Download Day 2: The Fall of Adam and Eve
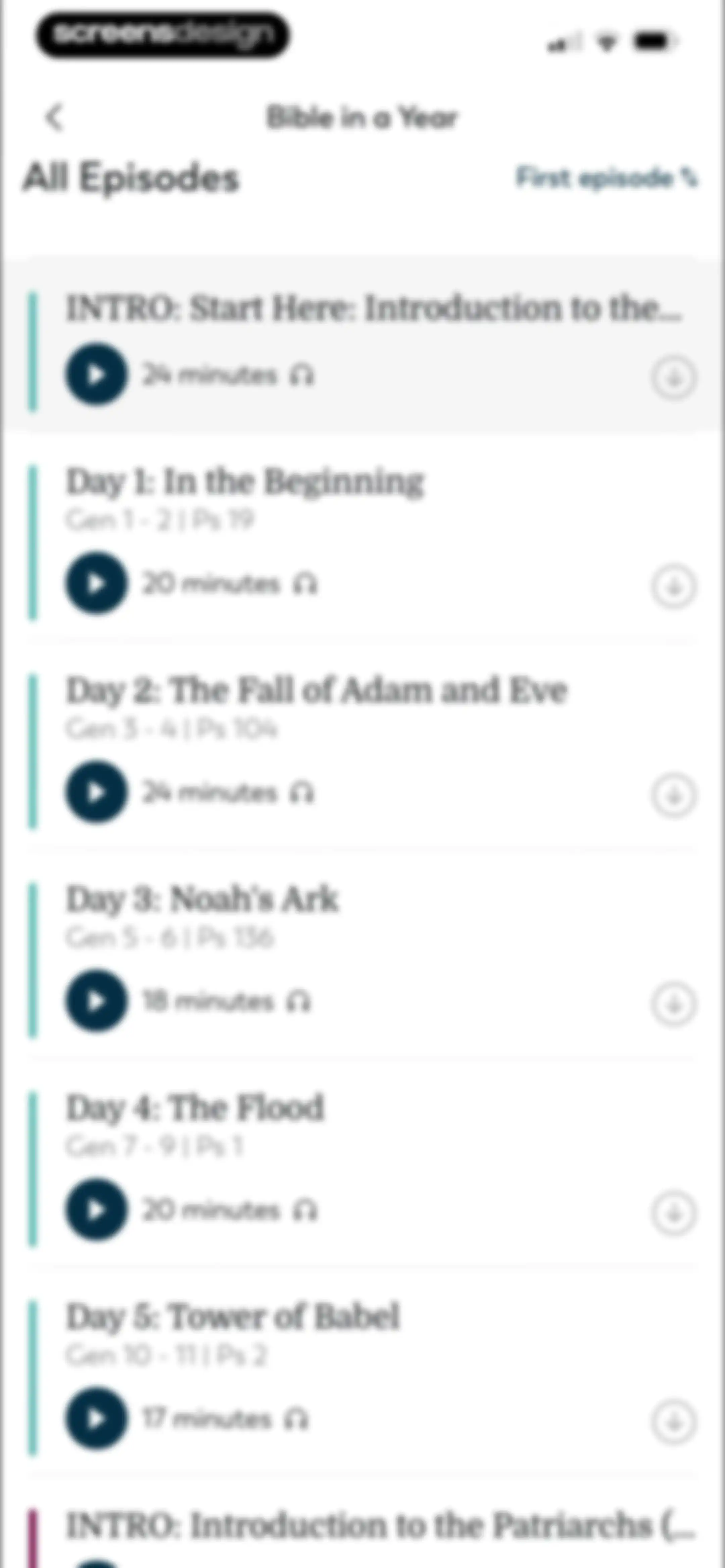The width and height of the screenshot is (725, 1568). tap(673, 795)
